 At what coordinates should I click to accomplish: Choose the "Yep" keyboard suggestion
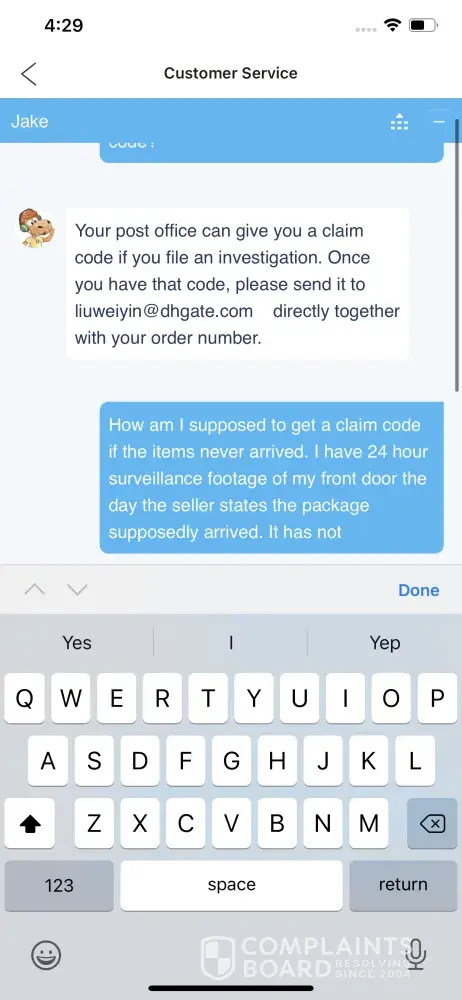tap(385, 643)
